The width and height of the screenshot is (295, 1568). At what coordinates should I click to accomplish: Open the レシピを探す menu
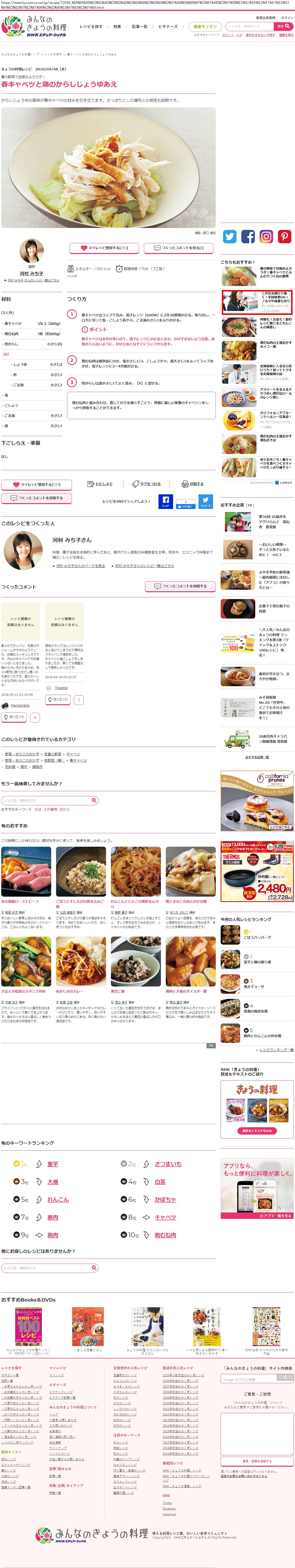point(91,27)
